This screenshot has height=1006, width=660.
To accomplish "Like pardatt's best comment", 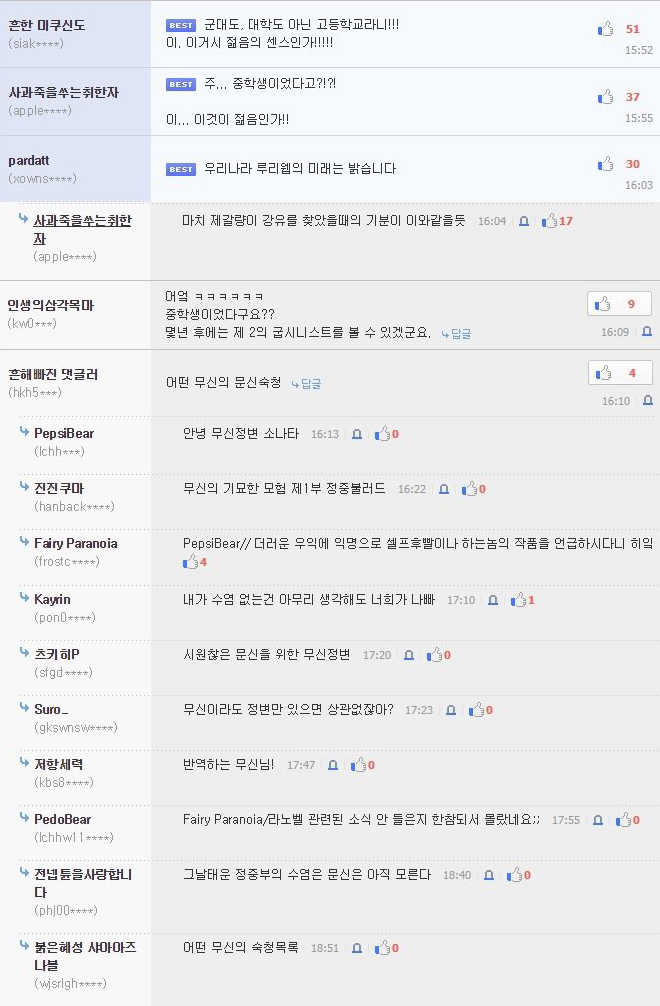I will [605, 164].
